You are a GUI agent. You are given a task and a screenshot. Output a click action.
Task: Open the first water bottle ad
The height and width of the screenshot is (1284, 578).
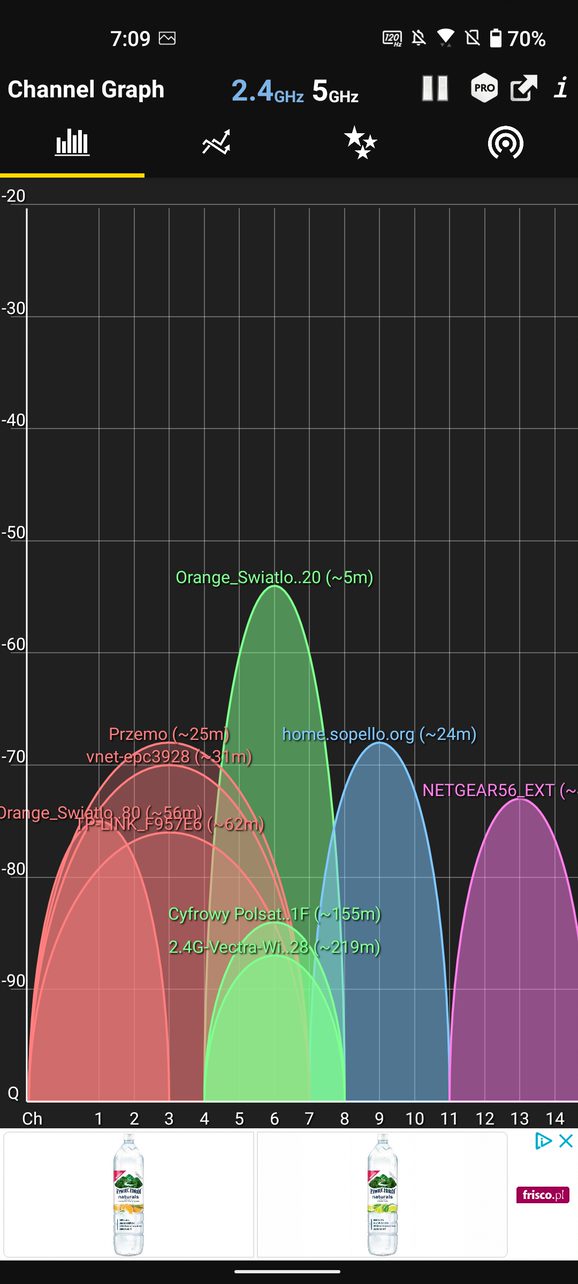[x=129, y=1194]
